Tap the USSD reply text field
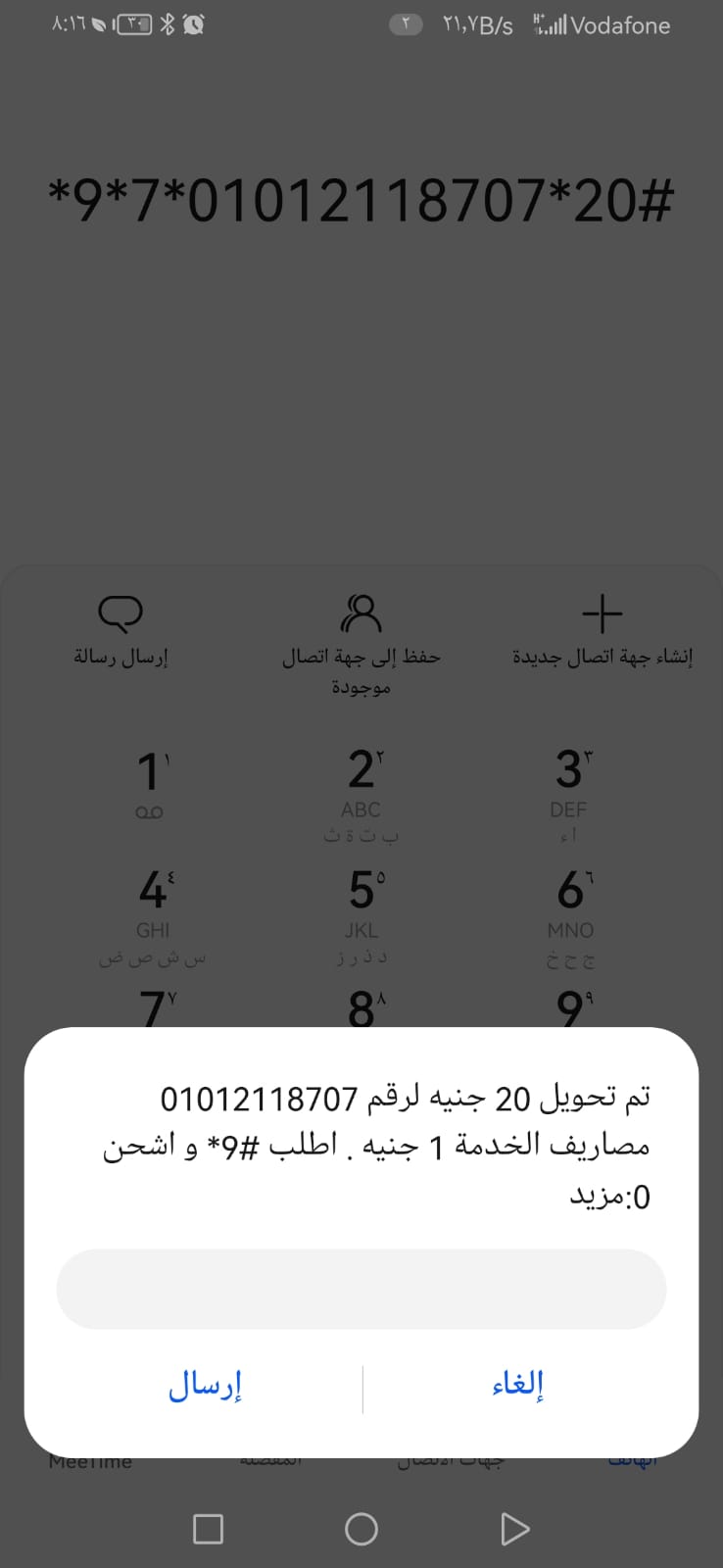Screen dimensions: 723x1568 click(x=361, y=1289)
